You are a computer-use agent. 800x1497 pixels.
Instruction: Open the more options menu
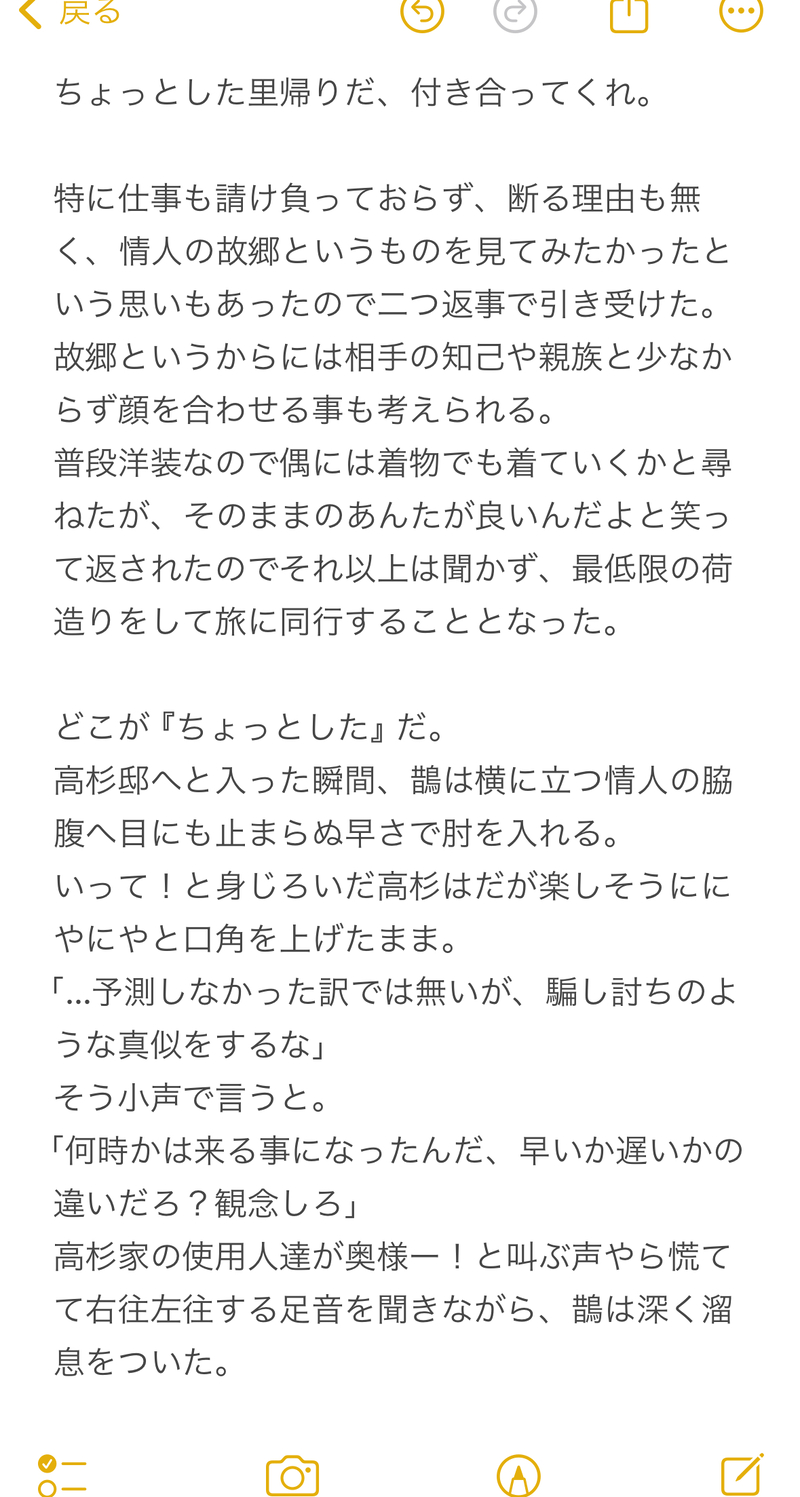[x=741, y=13]
